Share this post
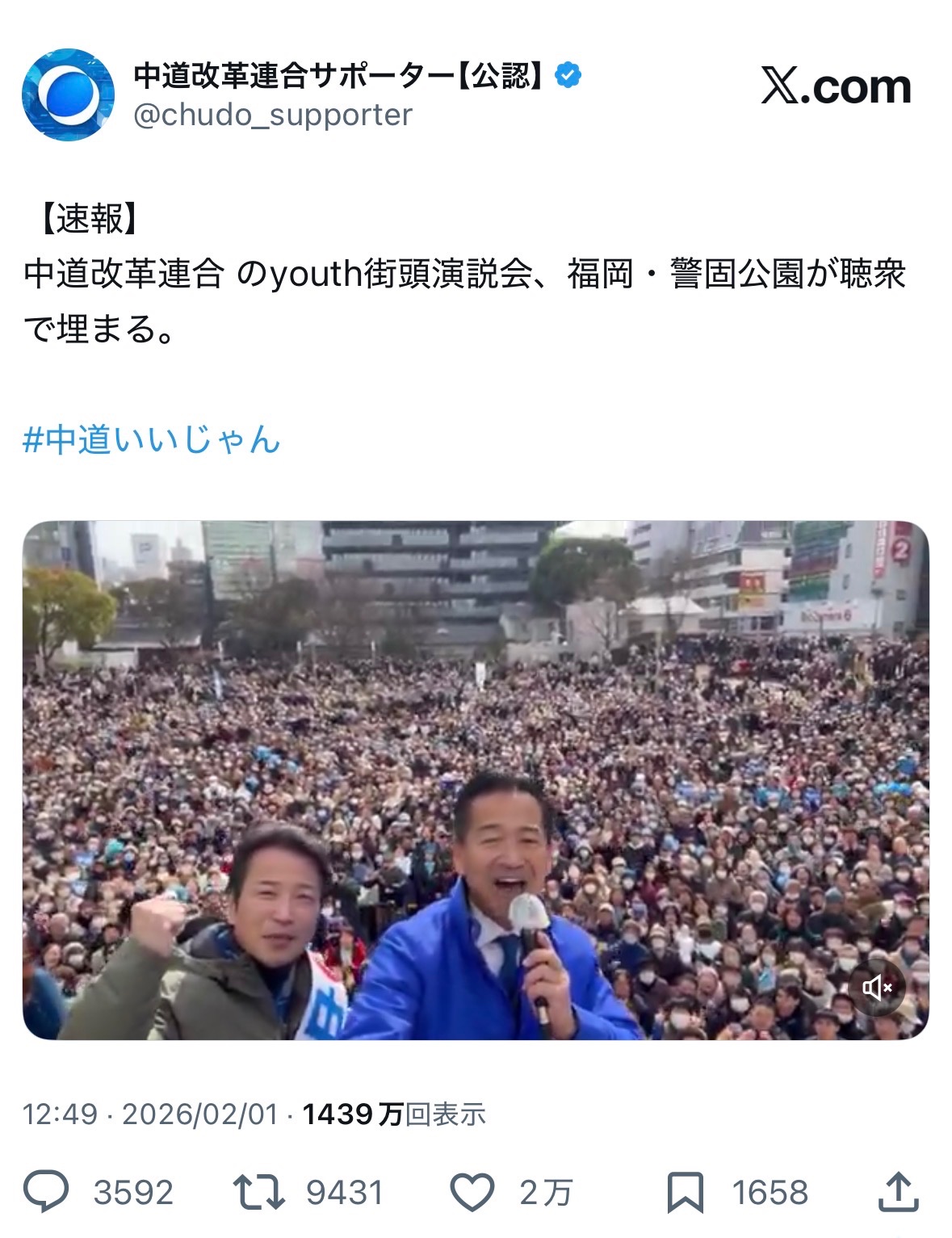This screenshot has width=952, height=1238. tap(898, 1193)
